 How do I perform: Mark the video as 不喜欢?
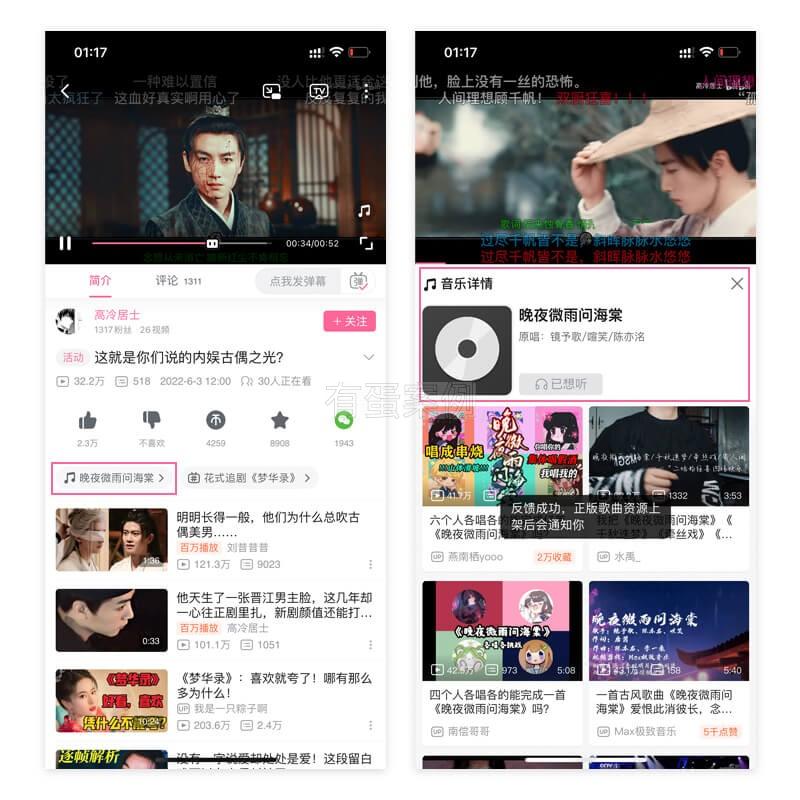coord(151,421)
